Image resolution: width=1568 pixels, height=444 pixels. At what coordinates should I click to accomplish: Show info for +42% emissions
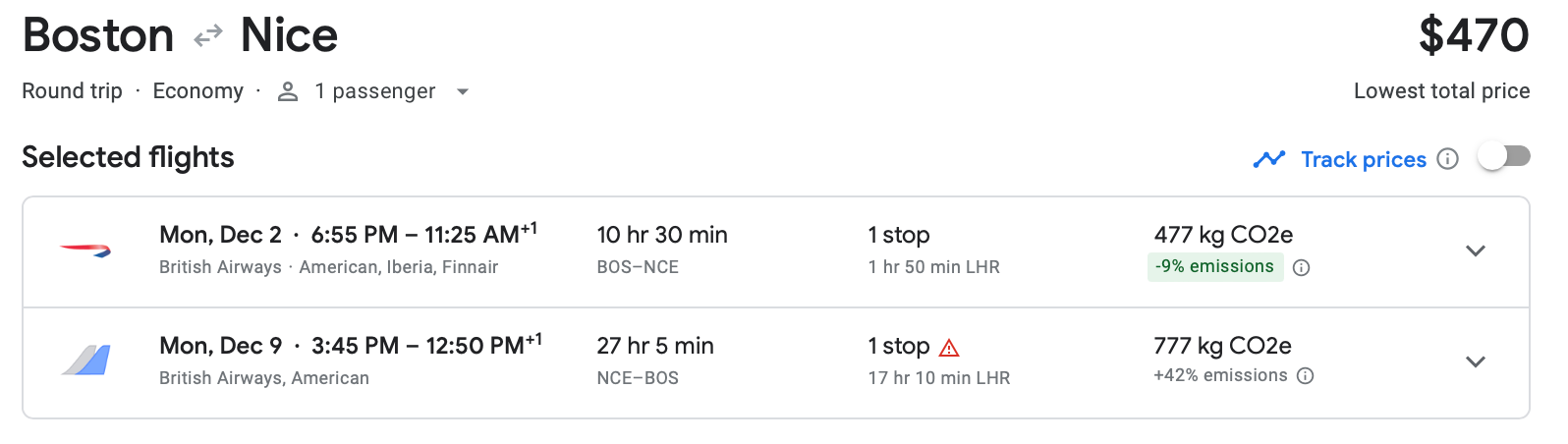[1306, 376]
